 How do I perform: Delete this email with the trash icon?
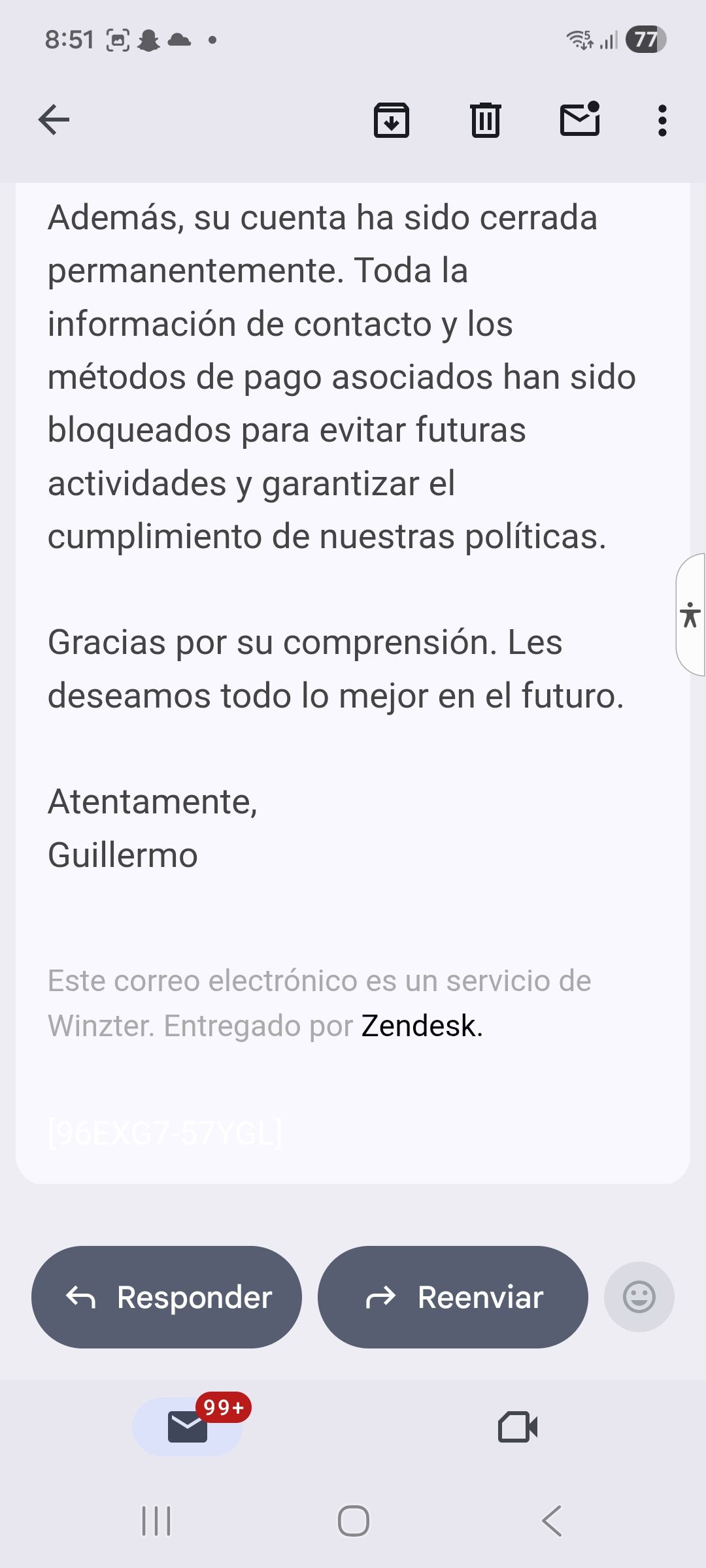pos(485,120)
